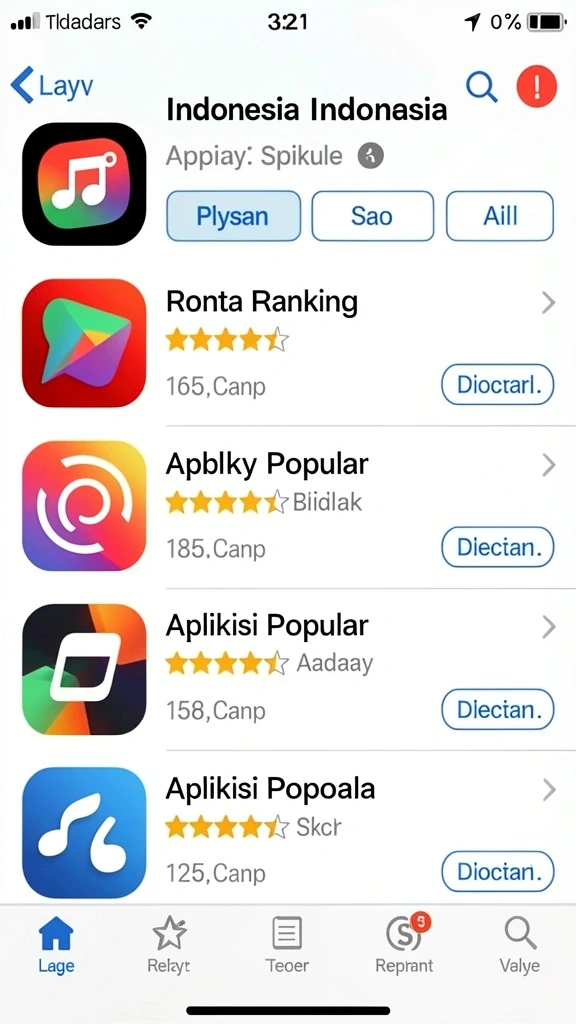Screen dimensions: 576x1024
Task: Open the Aplikisi Popular app row
Action: coord(288,669)
